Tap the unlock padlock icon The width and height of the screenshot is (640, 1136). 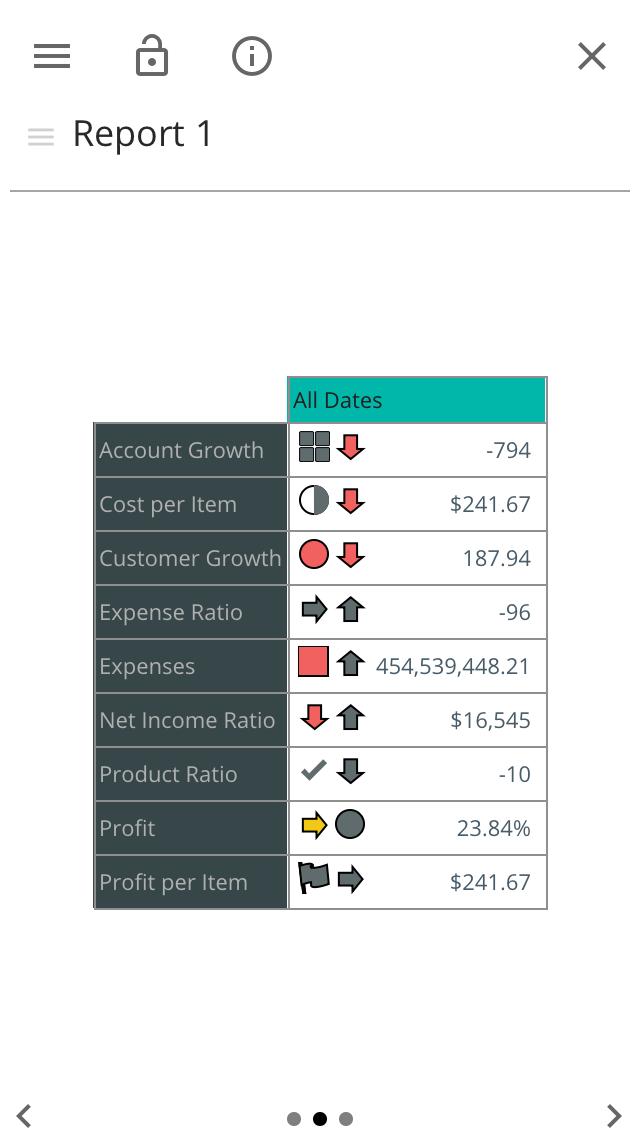152,56
